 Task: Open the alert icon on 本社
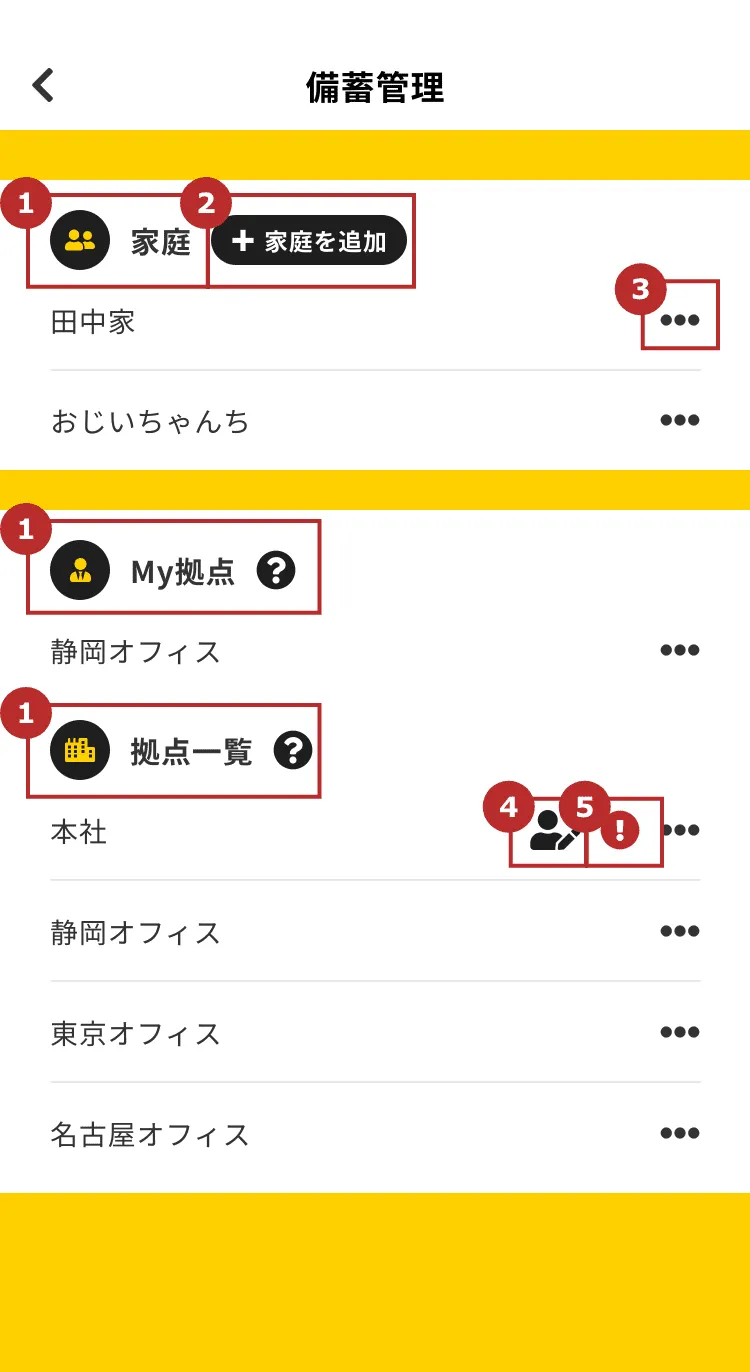tap(620, 830)
